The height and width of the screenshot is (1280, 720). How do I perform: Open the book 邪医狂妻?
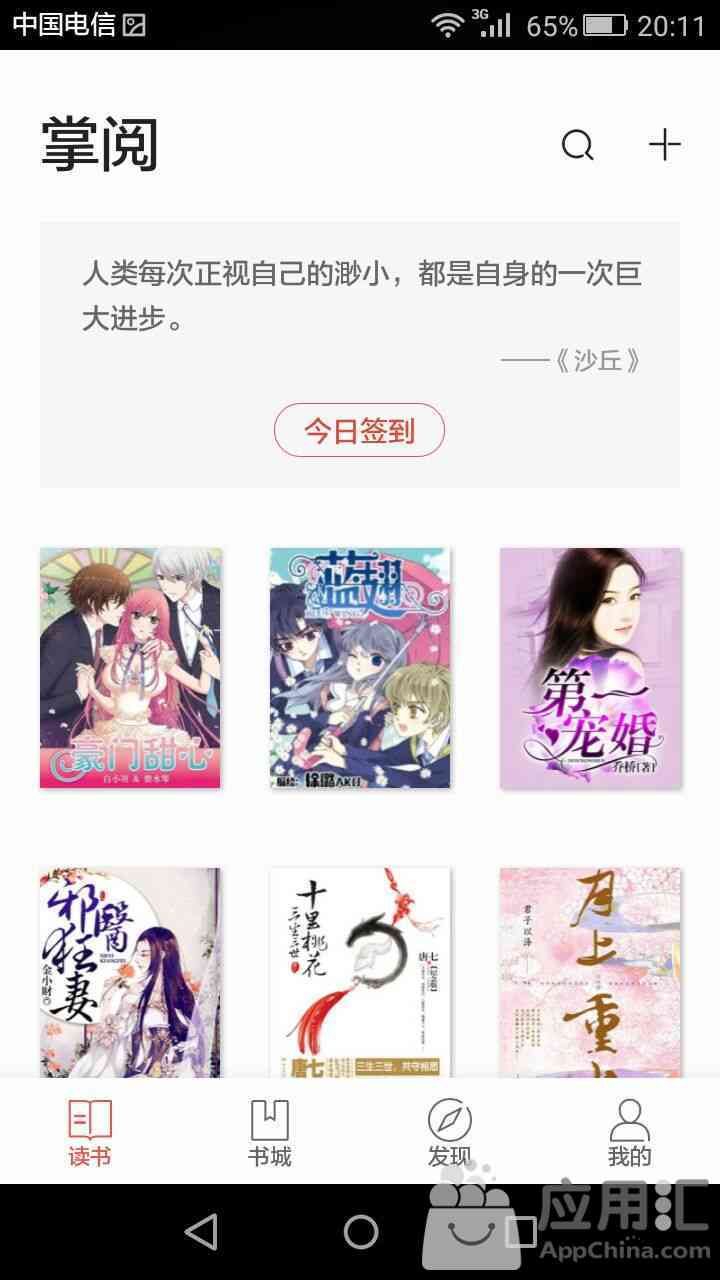130,972
